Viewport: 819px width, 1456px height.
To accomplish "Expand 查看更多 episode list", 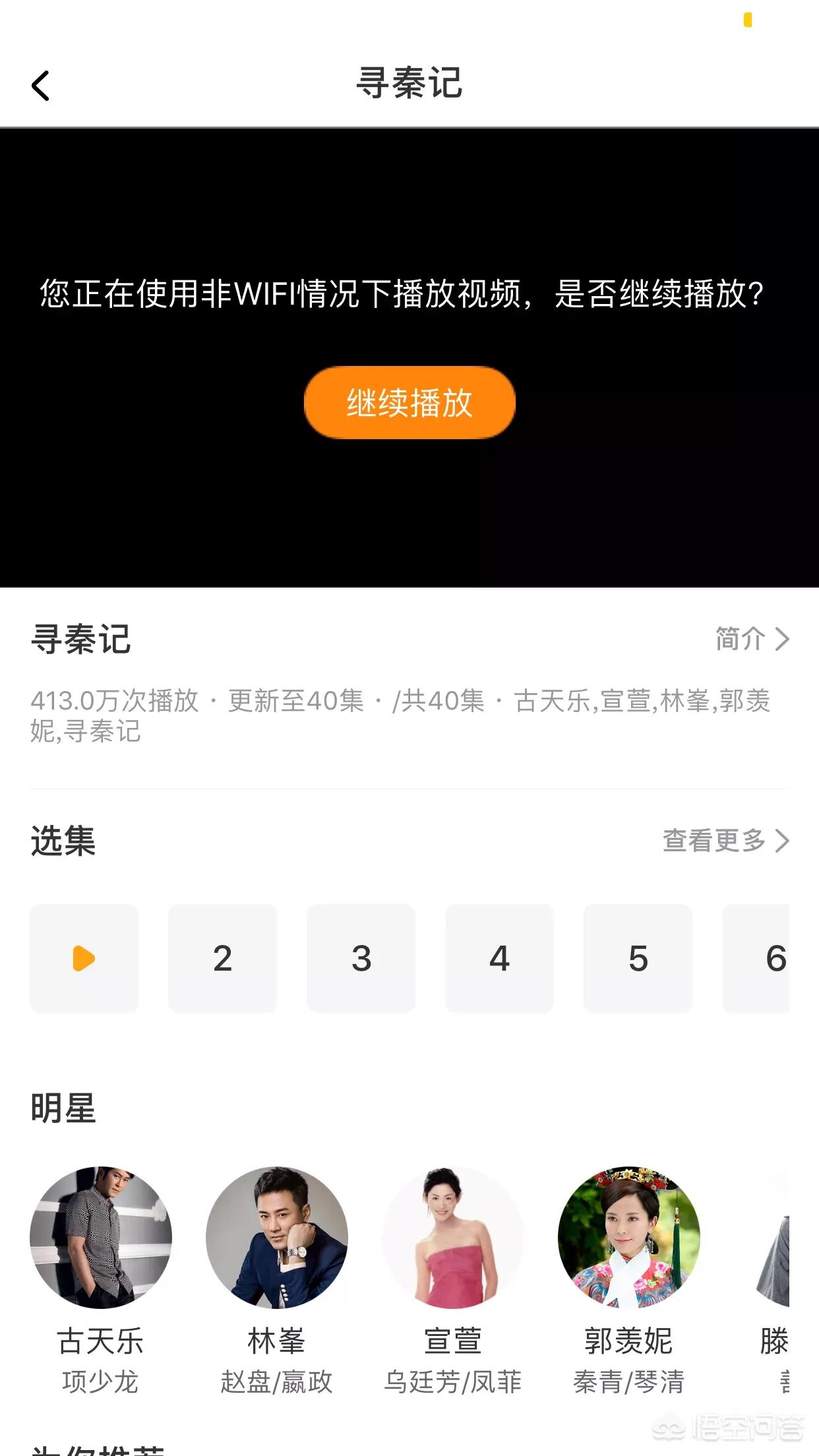I will 725,841.
